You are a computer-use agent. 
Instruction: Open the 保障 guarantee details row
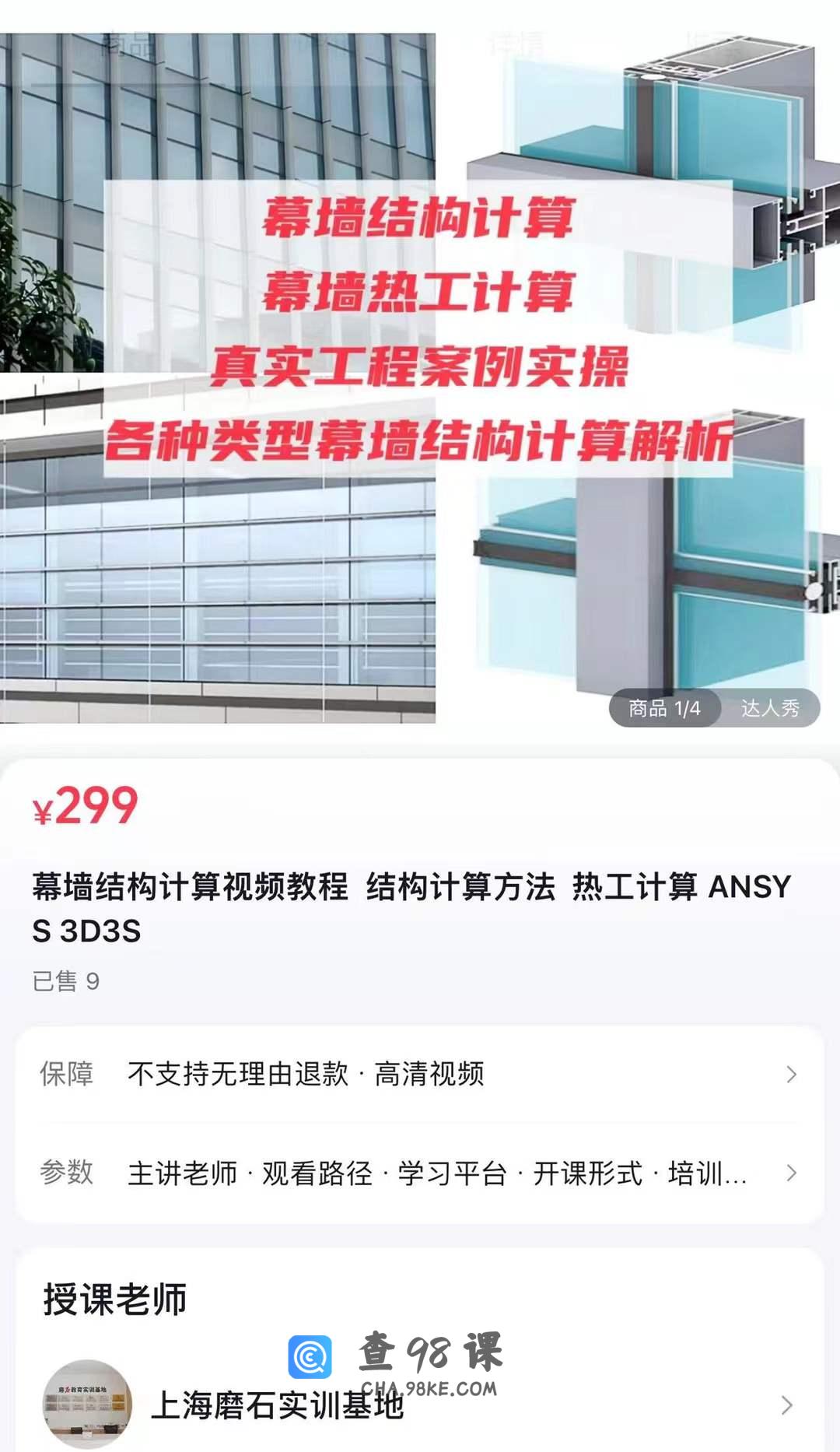click(420, 1075)
